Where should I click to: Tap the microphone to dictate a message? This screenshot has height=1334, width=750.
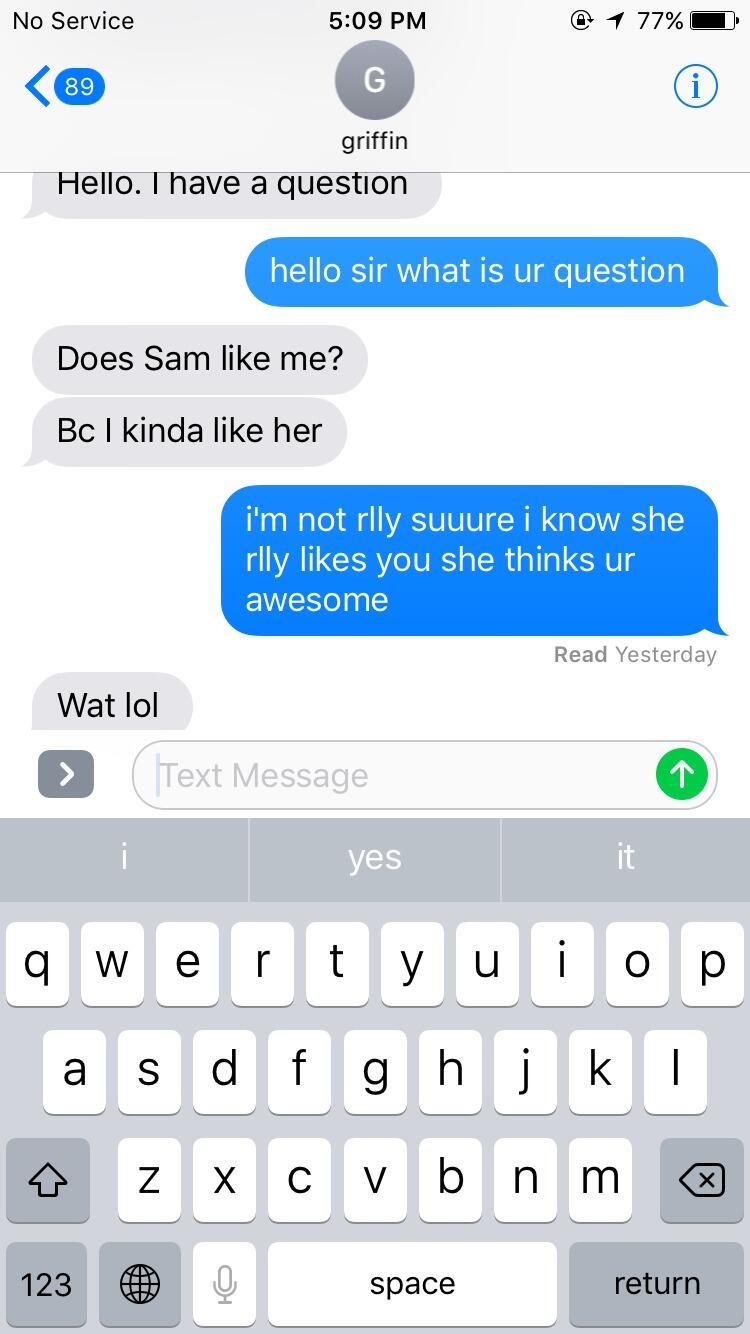224,1284
